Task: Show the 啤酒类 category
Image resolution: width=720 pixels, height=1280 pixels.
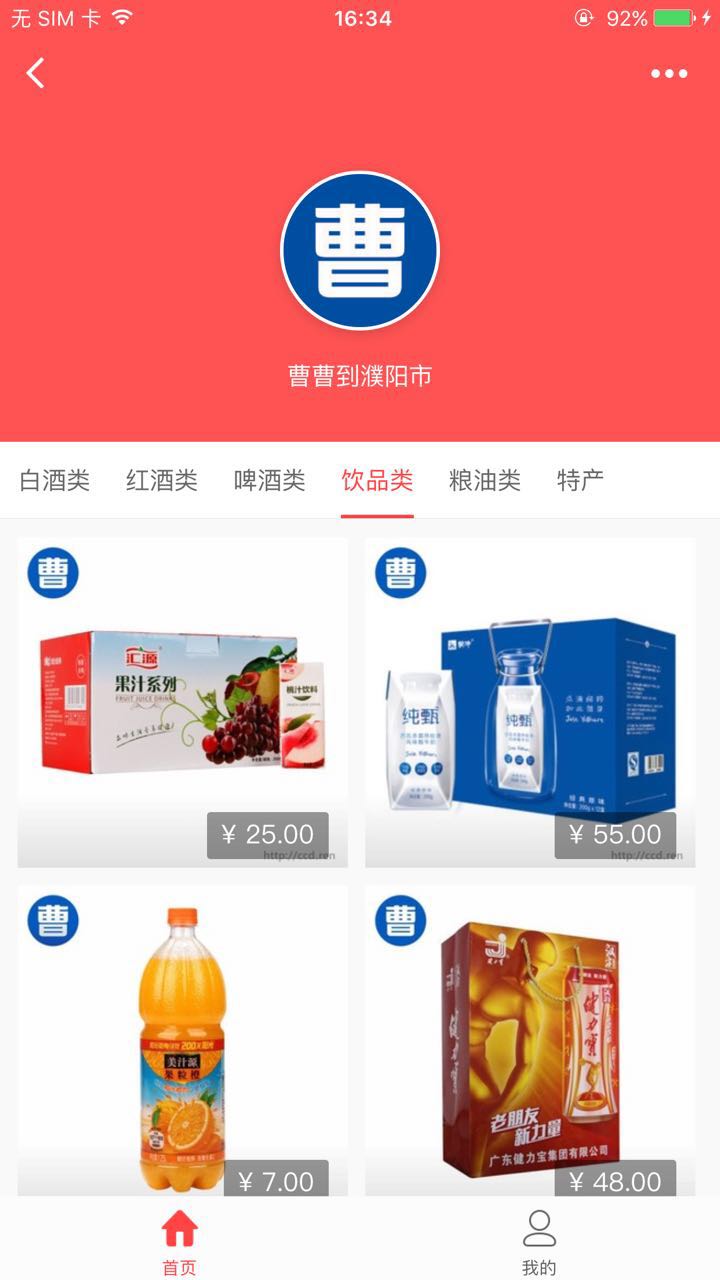Action: (269, 481)
